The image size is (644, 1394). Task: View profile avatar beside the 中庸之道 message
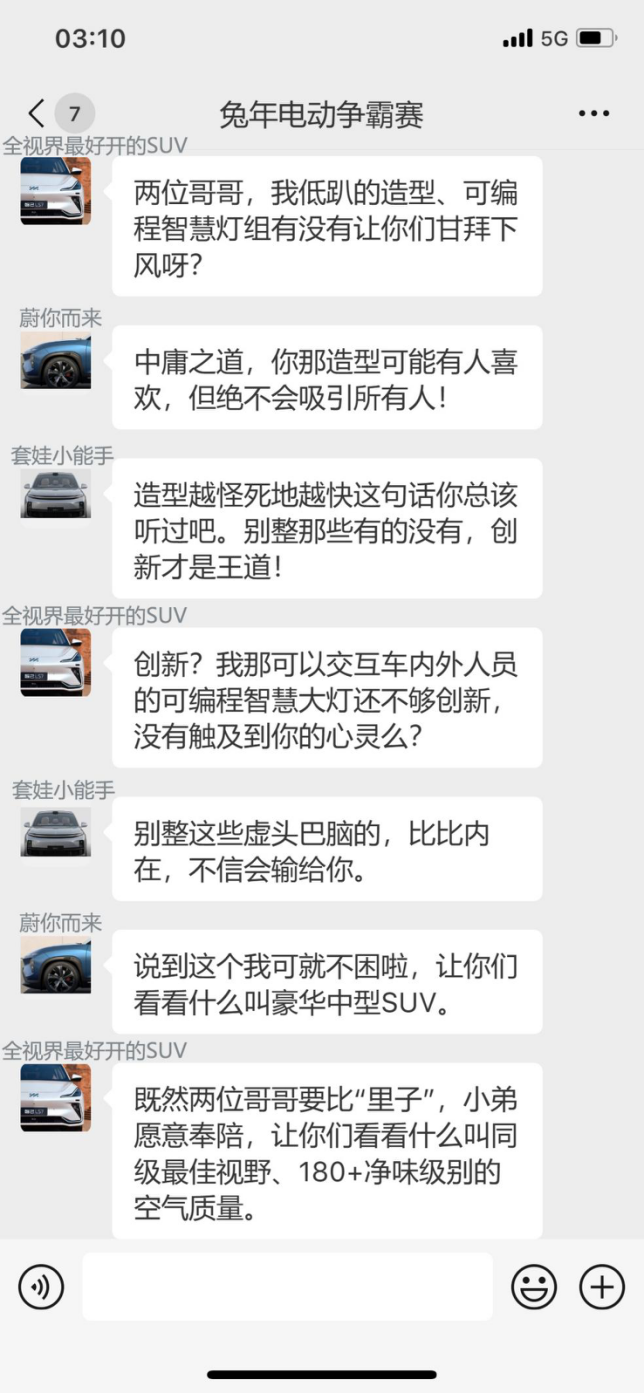coord(56,360)
